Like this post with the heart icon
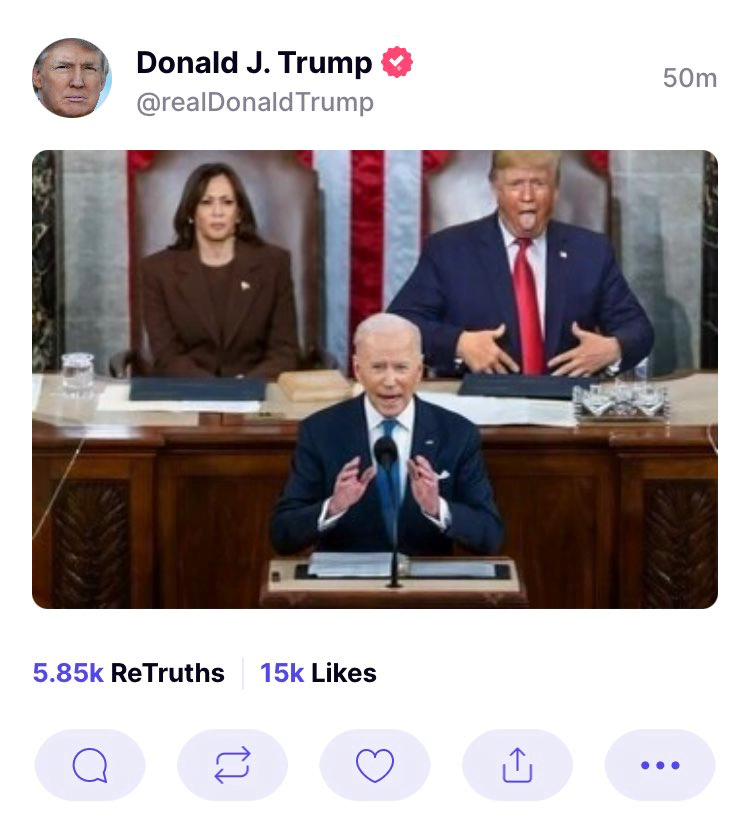This screenshot has width=750, height=822. (375, 765)
